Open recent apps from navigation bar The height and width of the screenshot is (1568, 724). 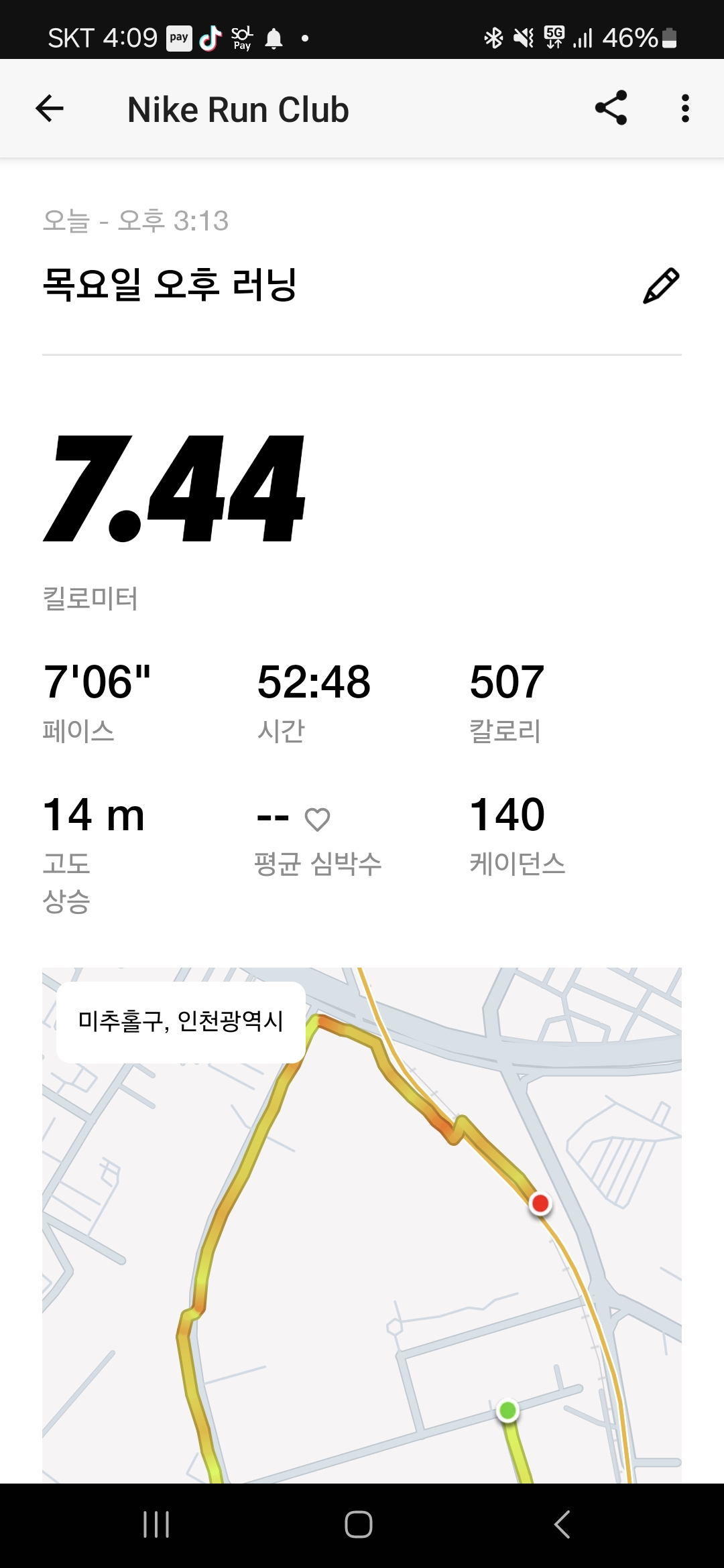(x=156, y=1524)
